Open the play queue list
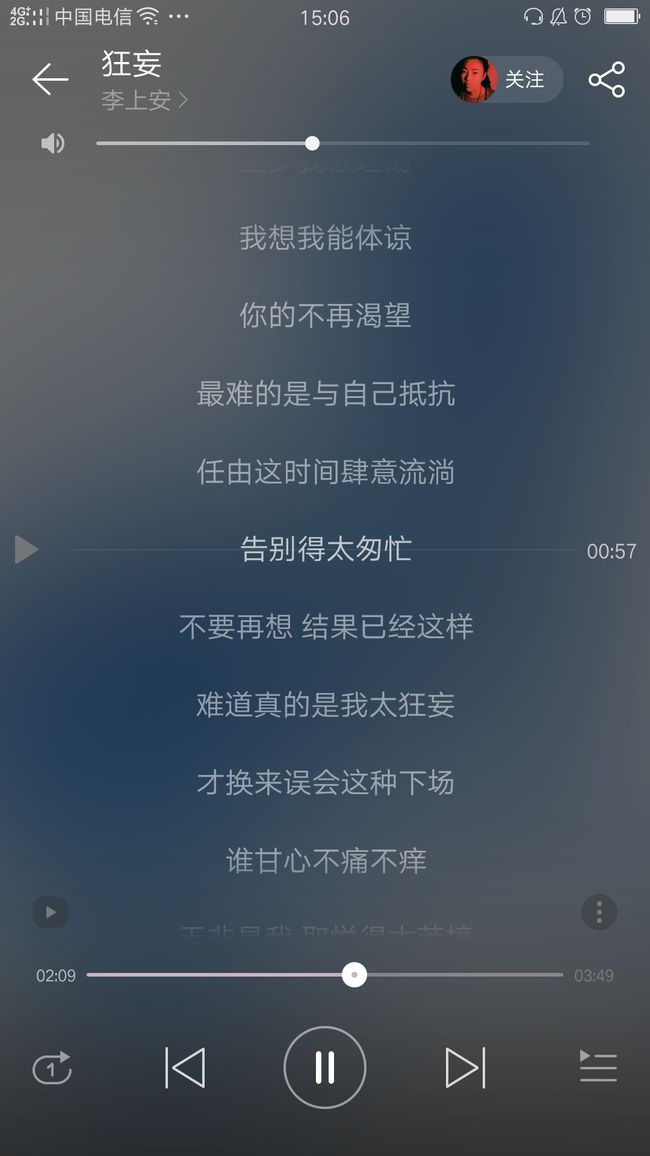650x1156 pixels. (598, 1067)
